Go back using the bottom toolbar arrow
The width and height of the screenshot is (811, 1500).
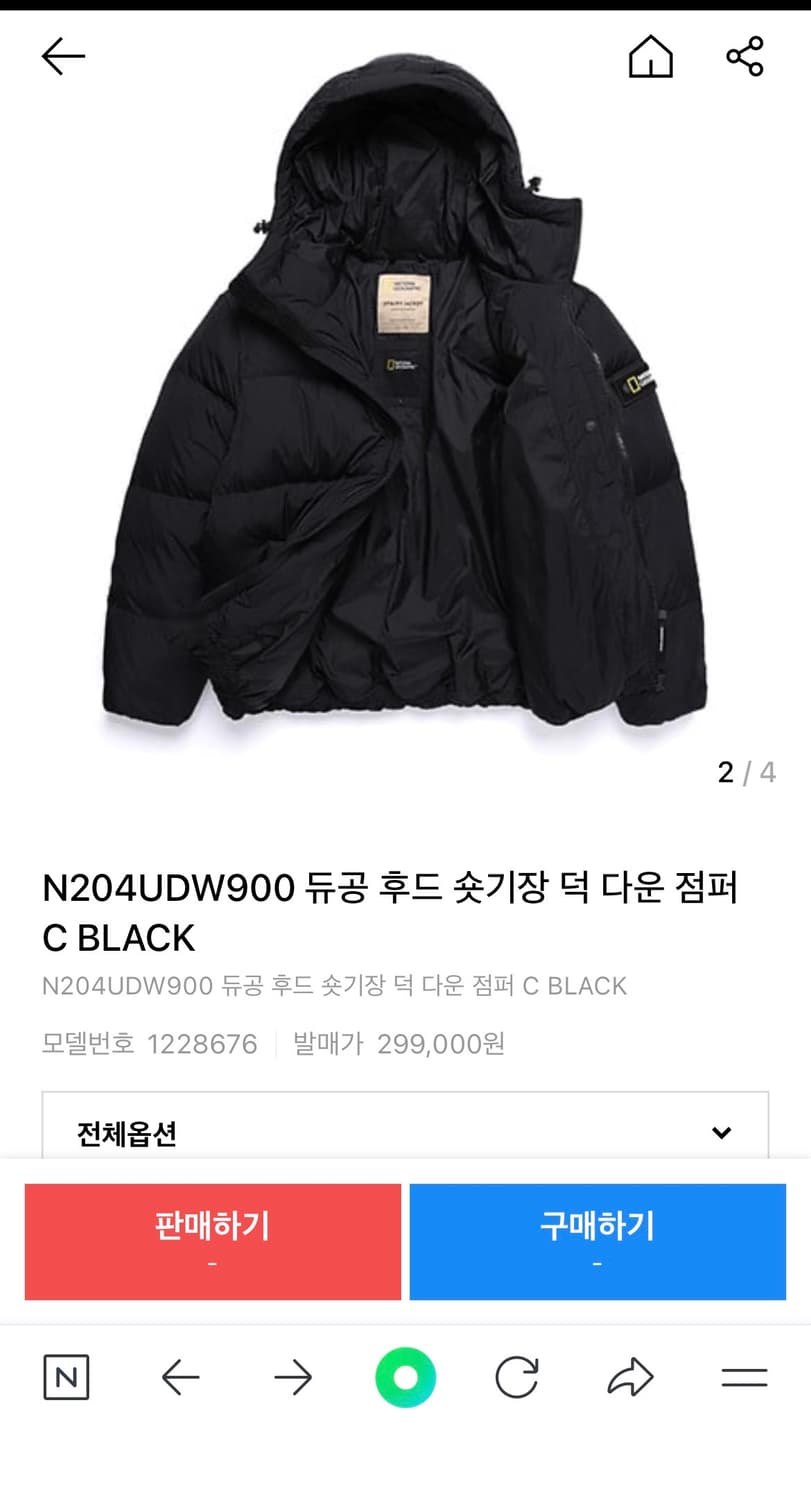point(179,1377)
